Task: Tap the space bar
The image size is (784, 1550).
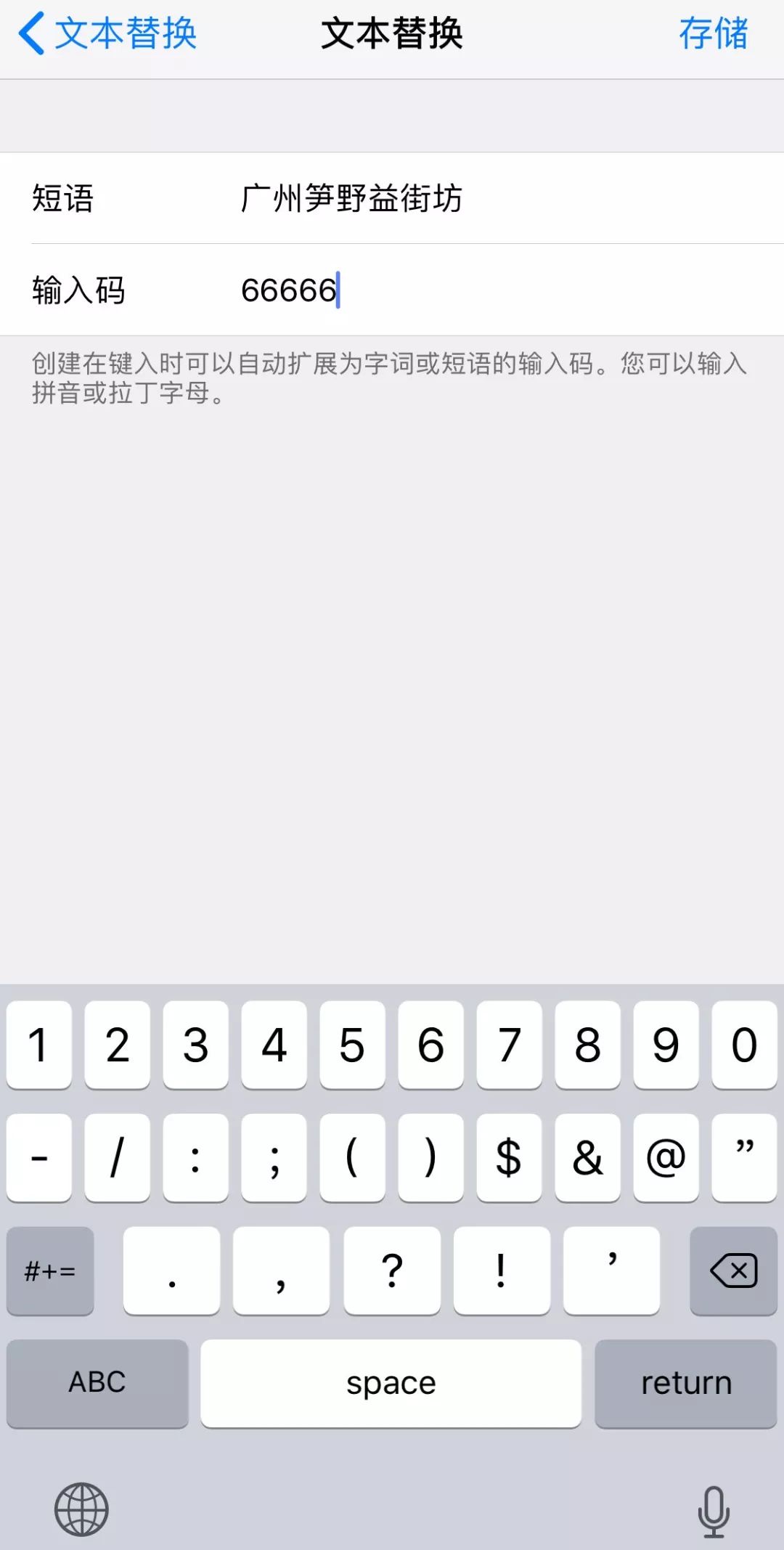Action: 392,1382
